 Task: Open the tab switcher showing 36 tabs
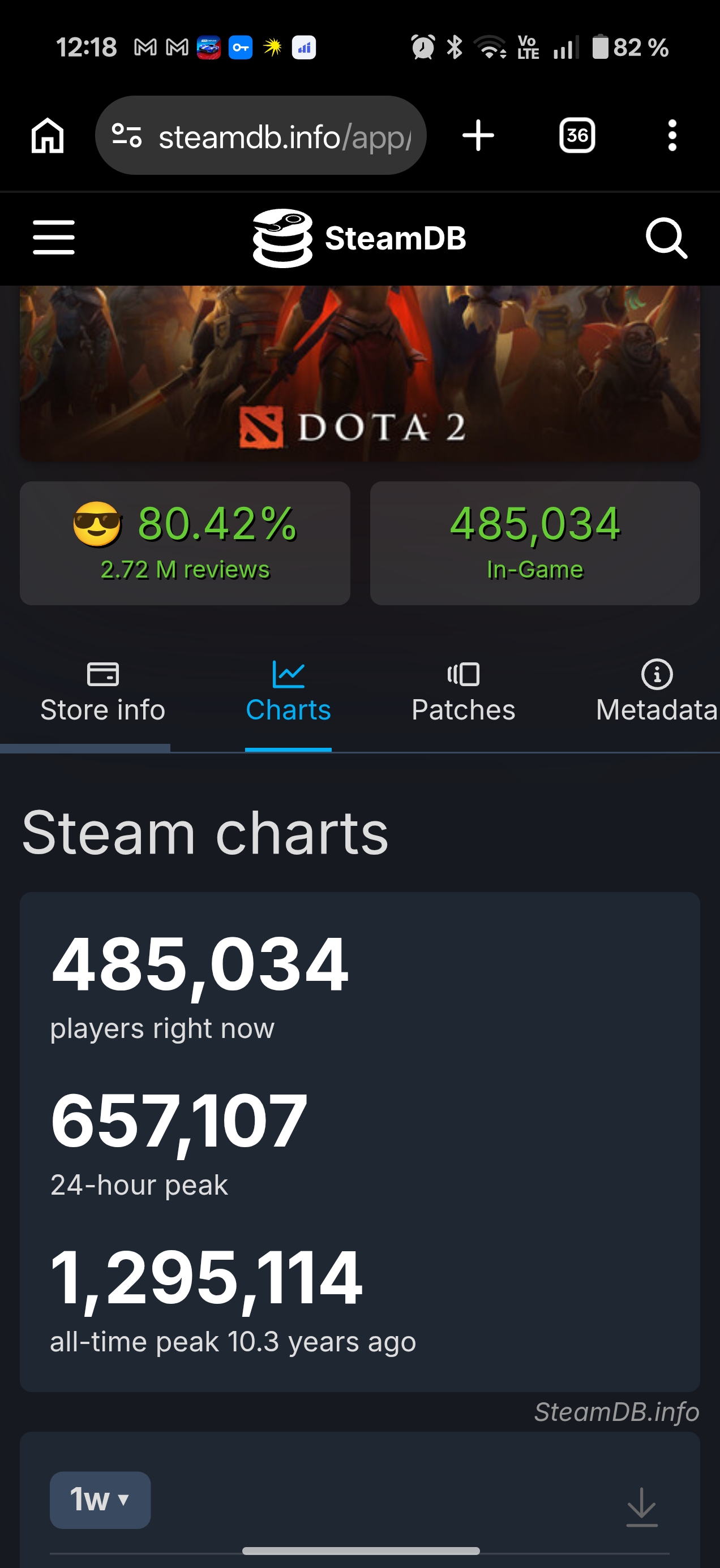(x=577, y=135)
